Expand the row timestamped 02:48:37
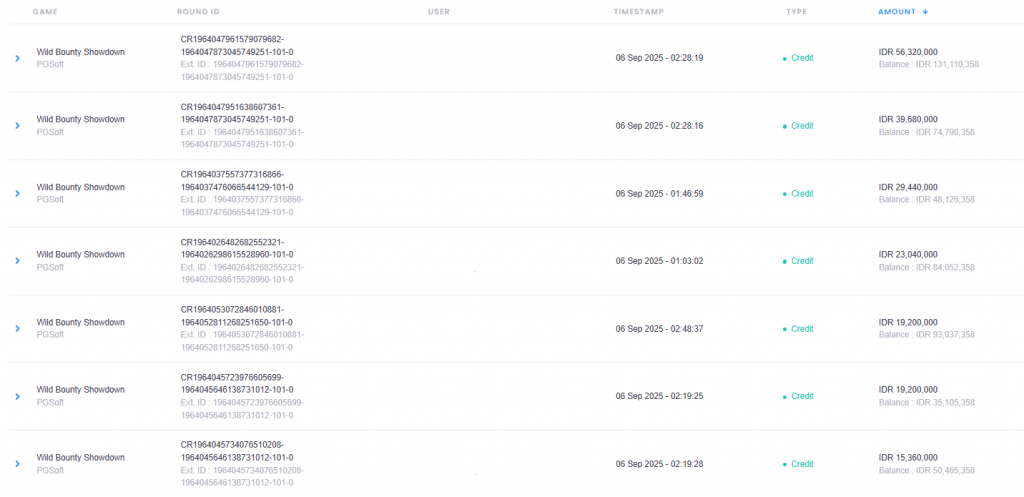Screen dimensions: 1024x497 point(17,329)
